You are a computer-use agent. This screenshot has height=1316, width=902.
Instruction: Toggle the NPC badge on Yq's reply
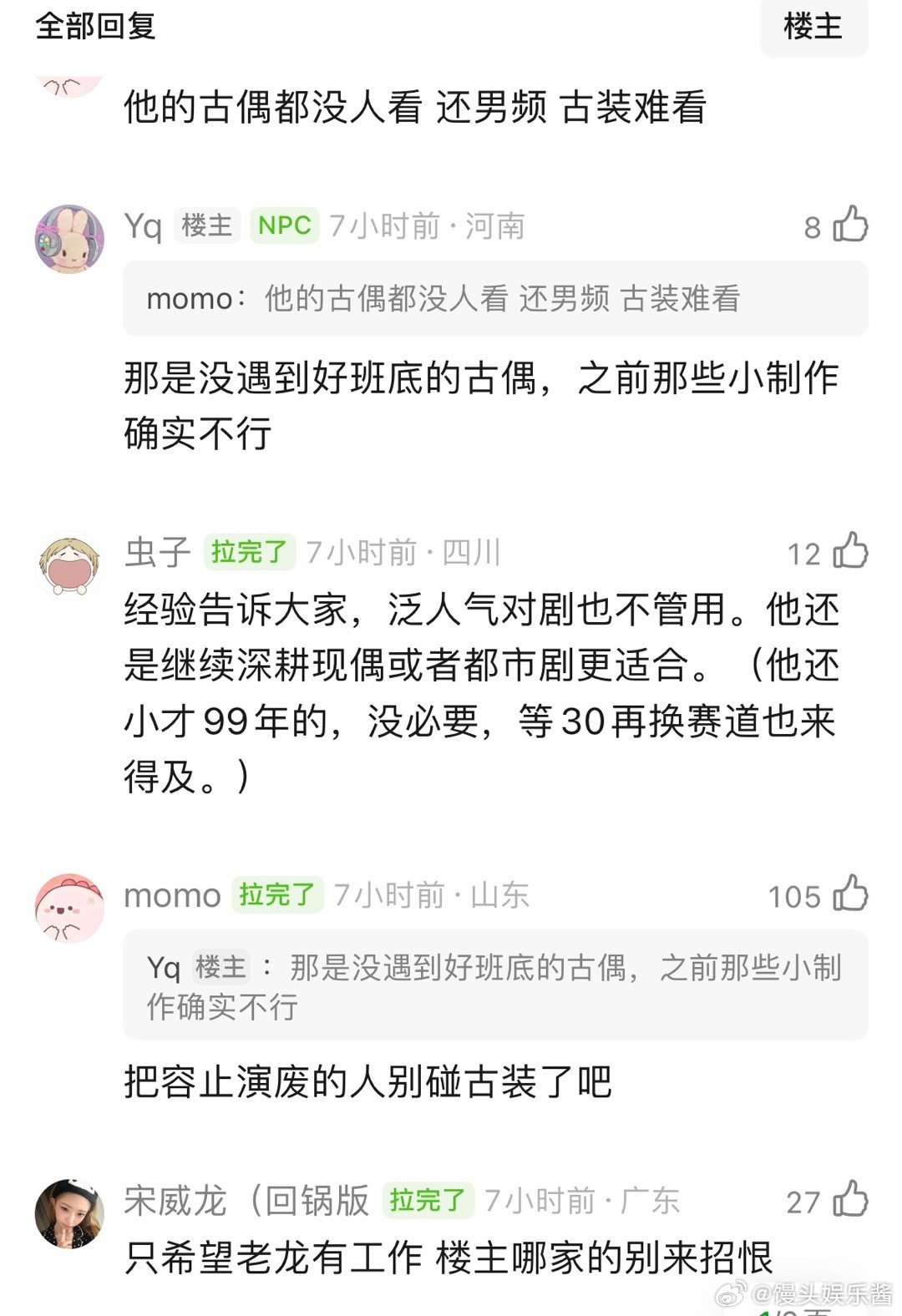pos(285,225)
